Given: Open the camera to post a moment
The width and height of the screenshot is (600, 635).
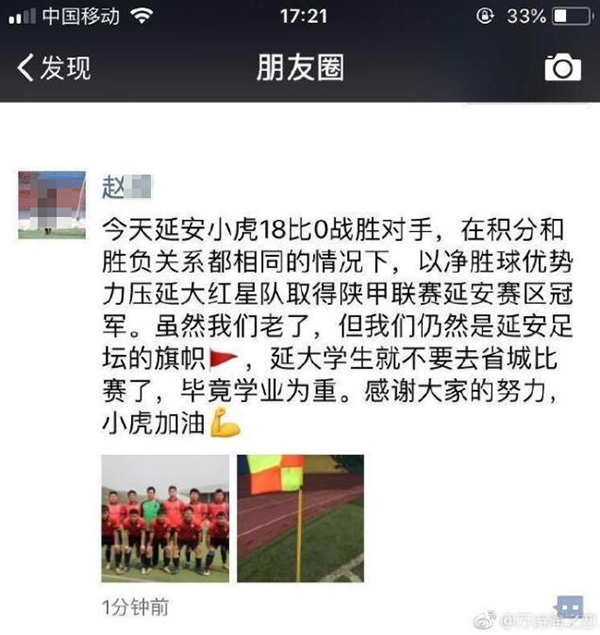Looking at the screenshot, I should pos(562,68).
